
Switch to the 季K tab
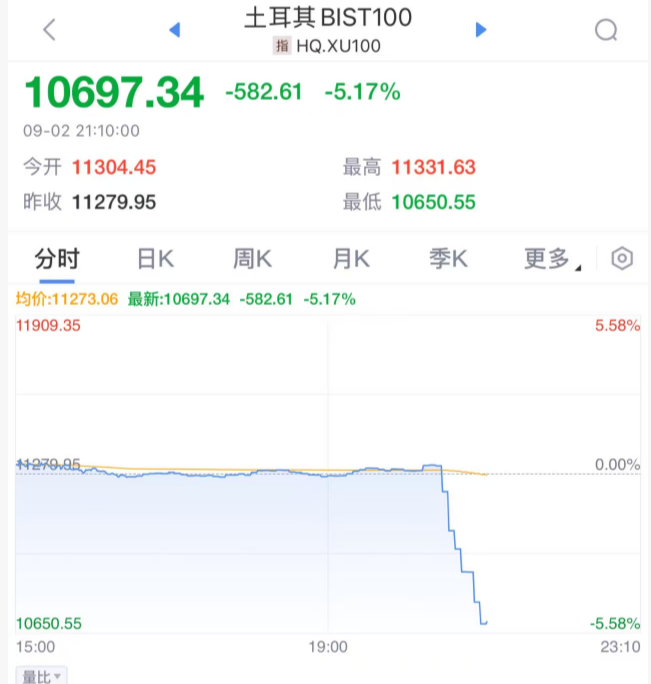(x=448, y=259)
